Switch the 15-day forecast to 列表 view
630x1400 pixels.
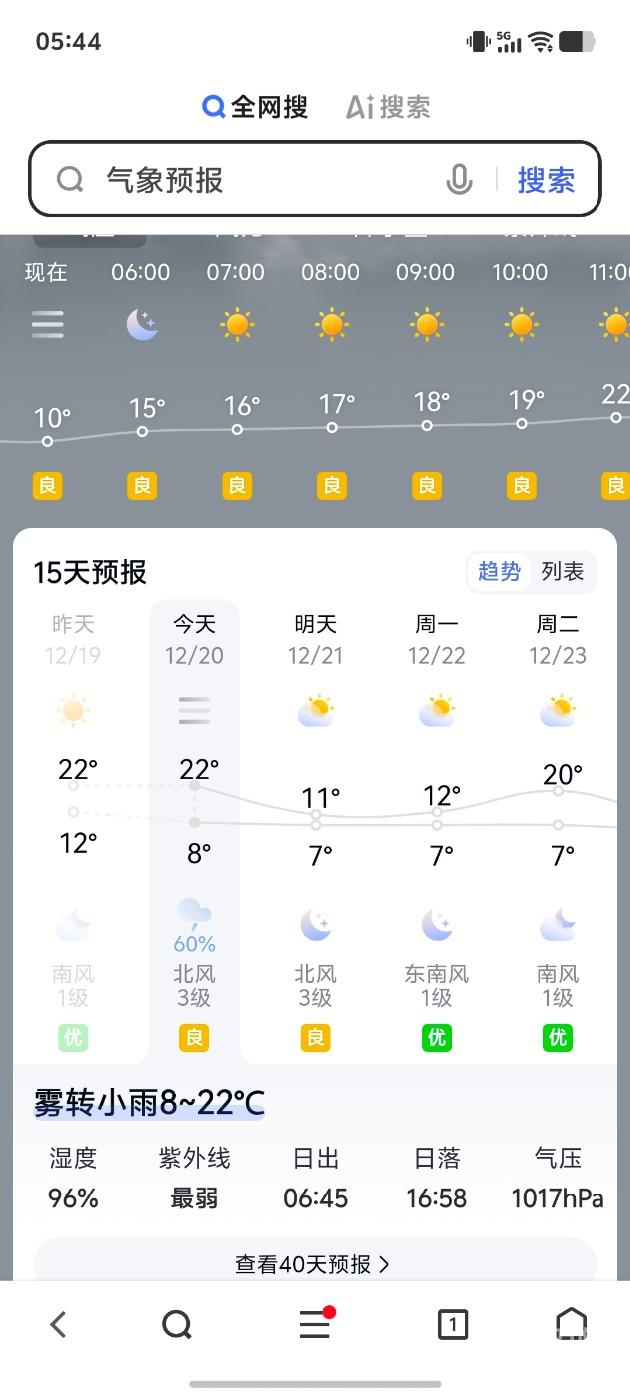[x=562, y=572]
